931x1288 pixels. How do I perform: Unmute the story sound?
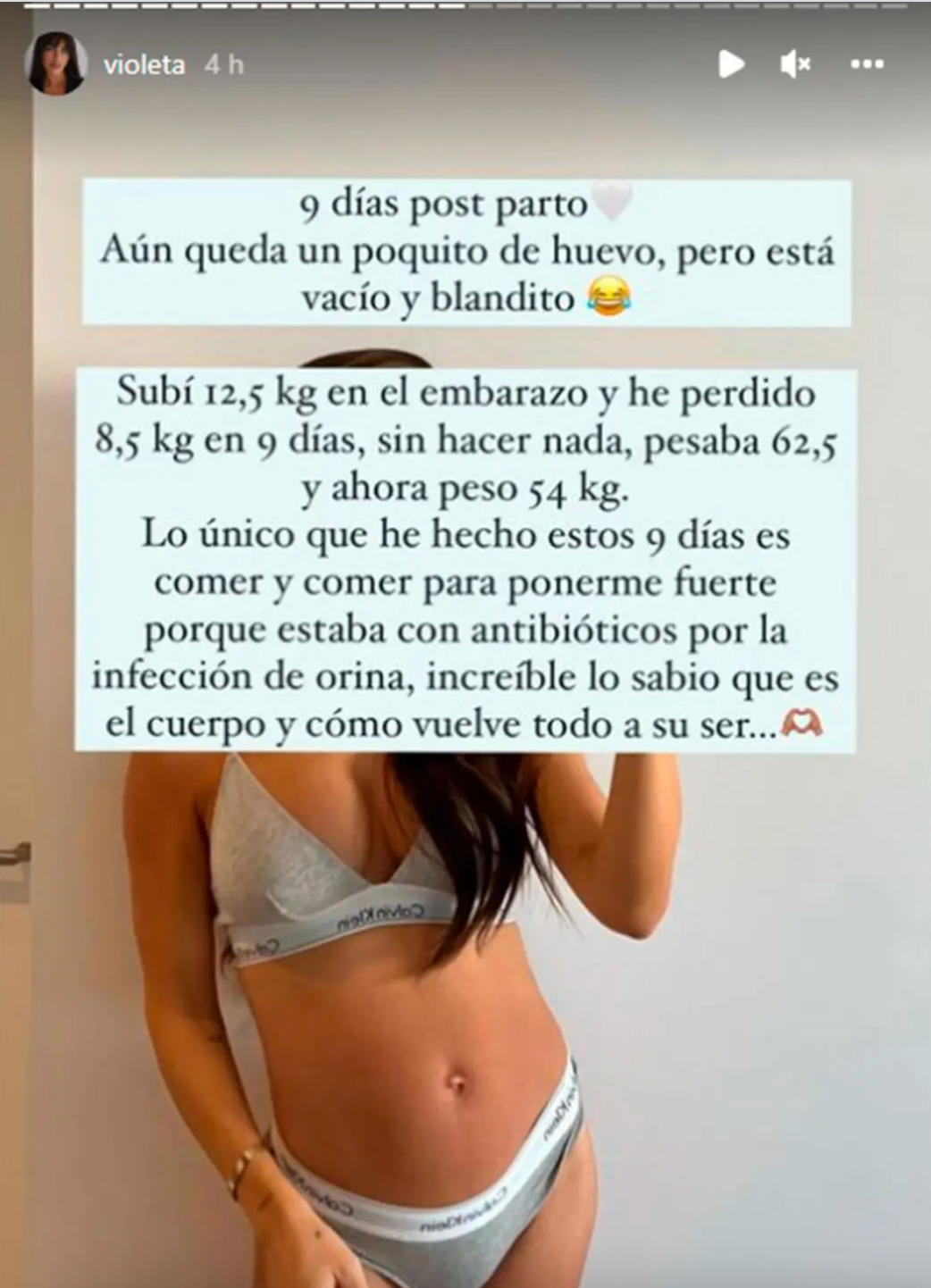(794, 64)
